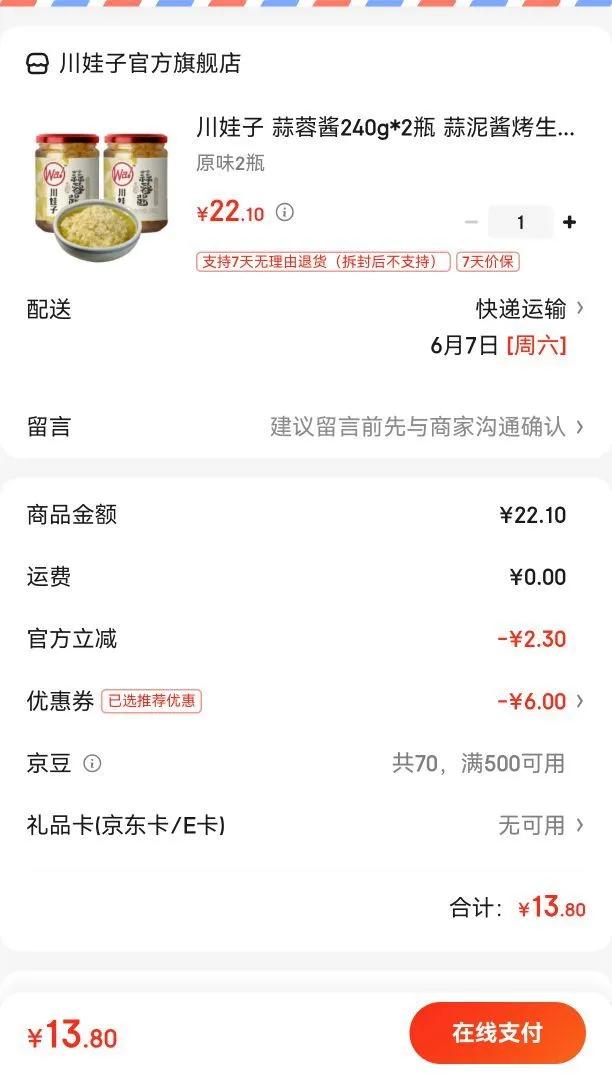Change the 快递运输 delivery option

pos(529,309)
